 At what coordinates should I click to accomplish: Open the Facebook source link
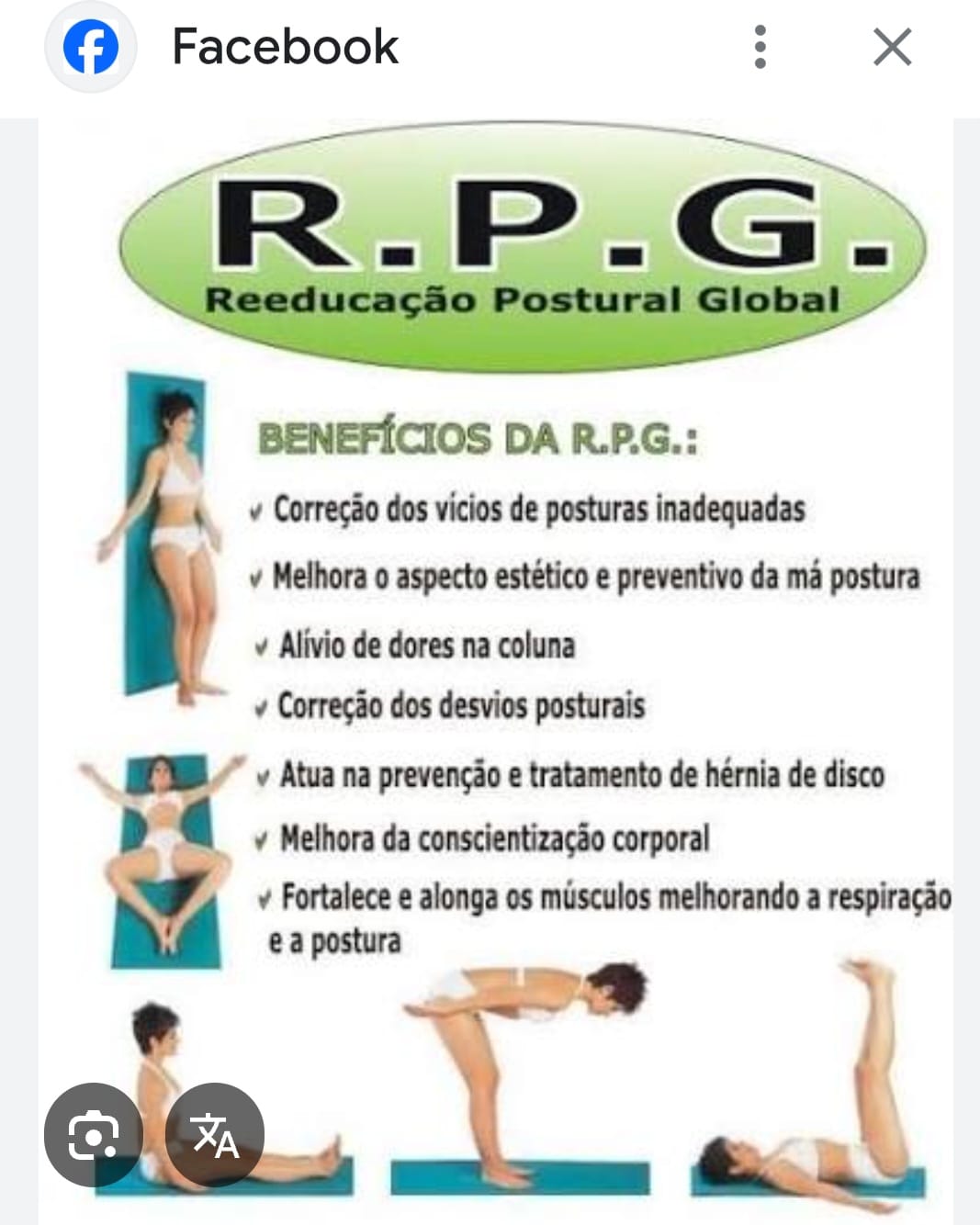[285, 47]
